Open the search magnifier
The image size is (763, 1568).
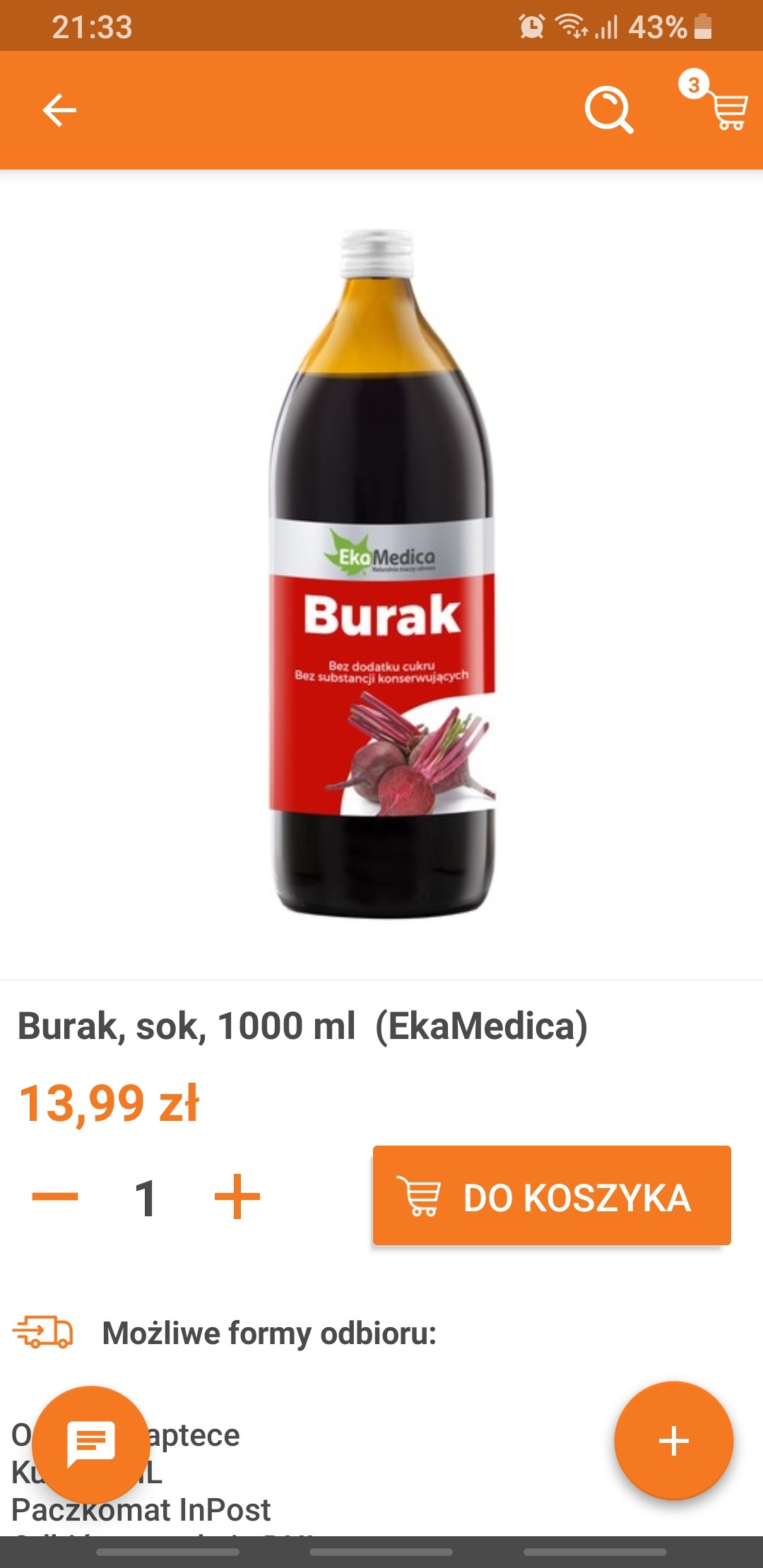pos(608,110)
